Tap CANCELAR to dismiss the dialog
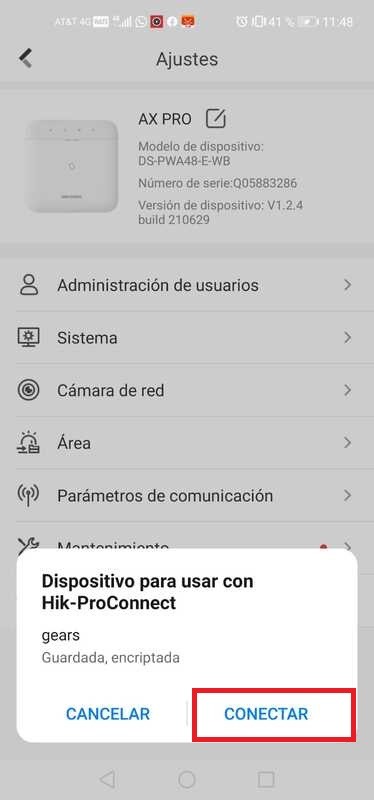The height and width of the screenshot is (800, 374). 108,713
